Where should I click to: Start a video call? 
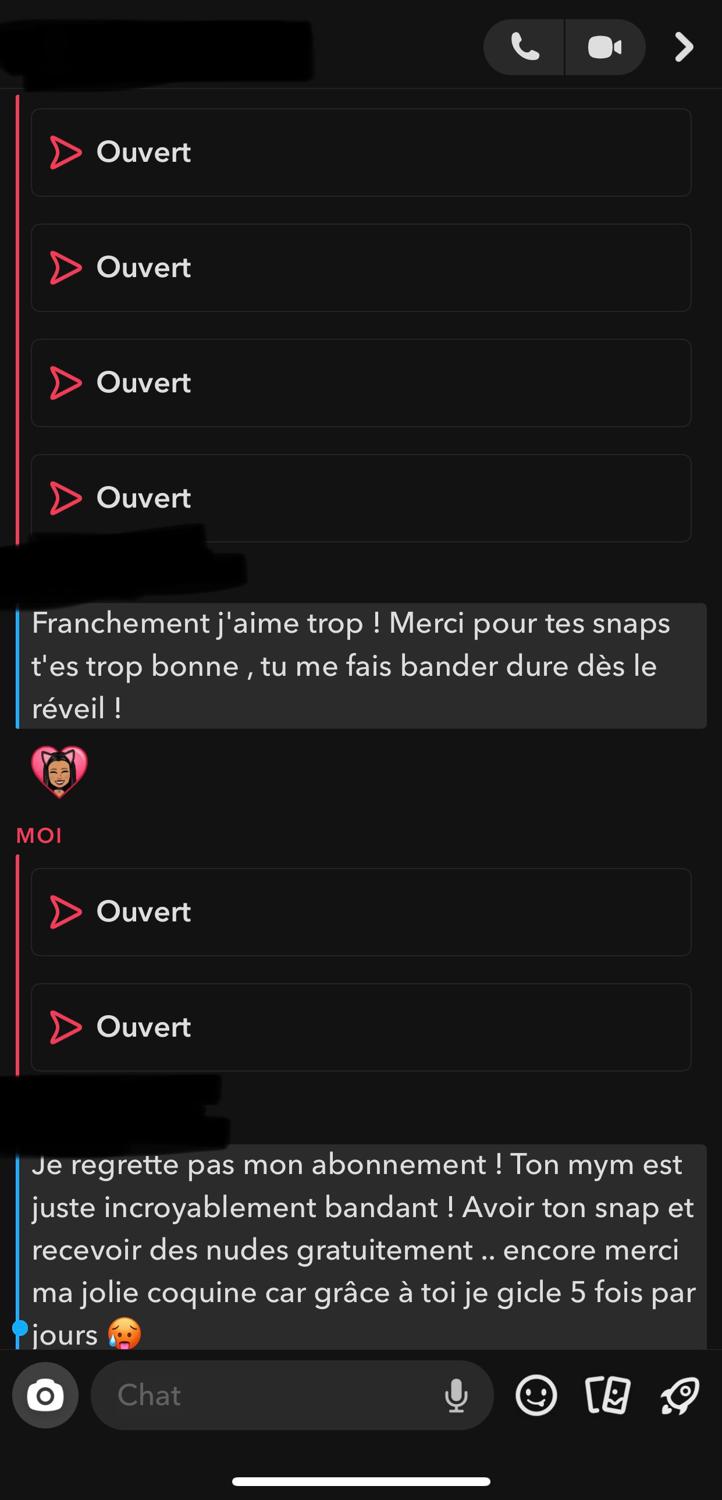[x=605, y=47]
